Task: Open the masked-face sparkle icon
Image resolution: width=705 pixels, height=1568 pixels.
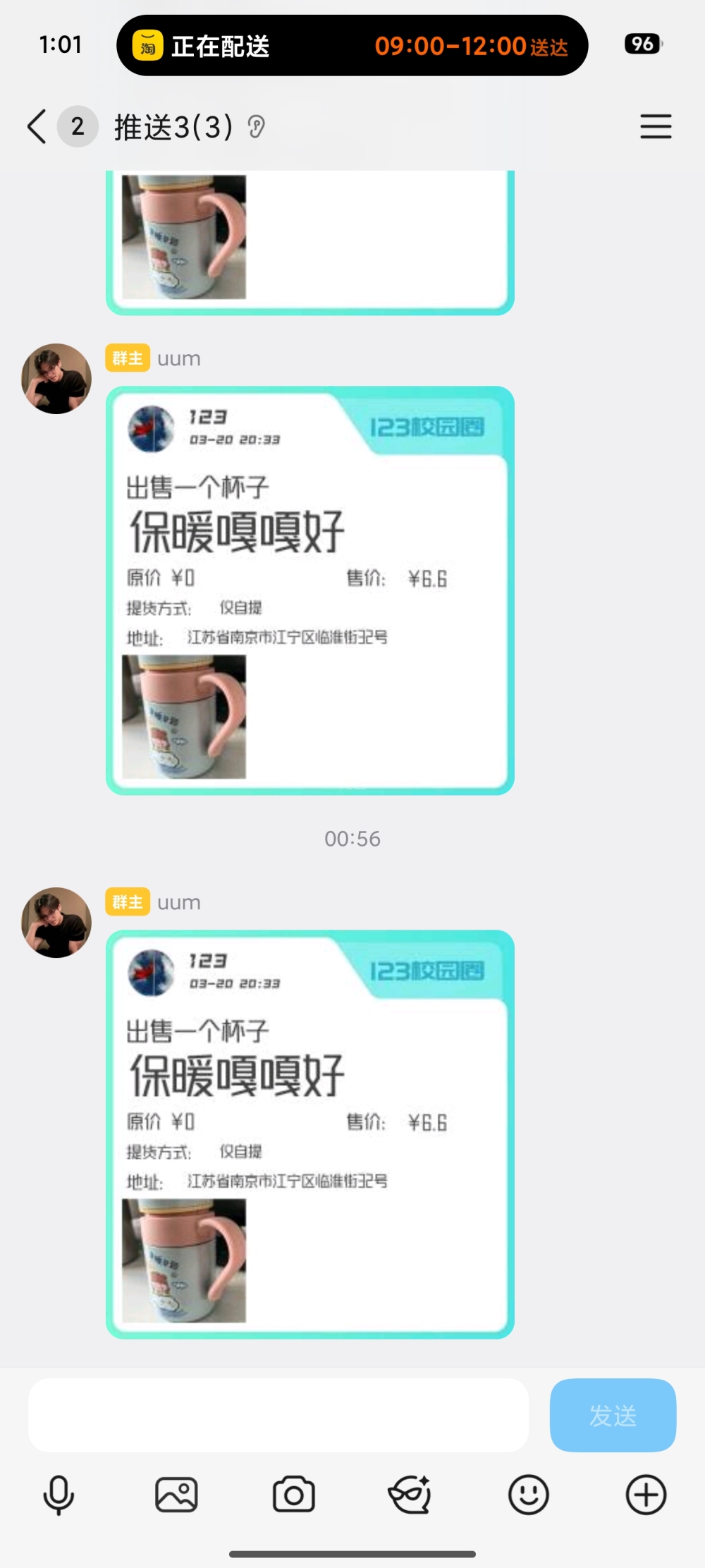Action: 410,1495
